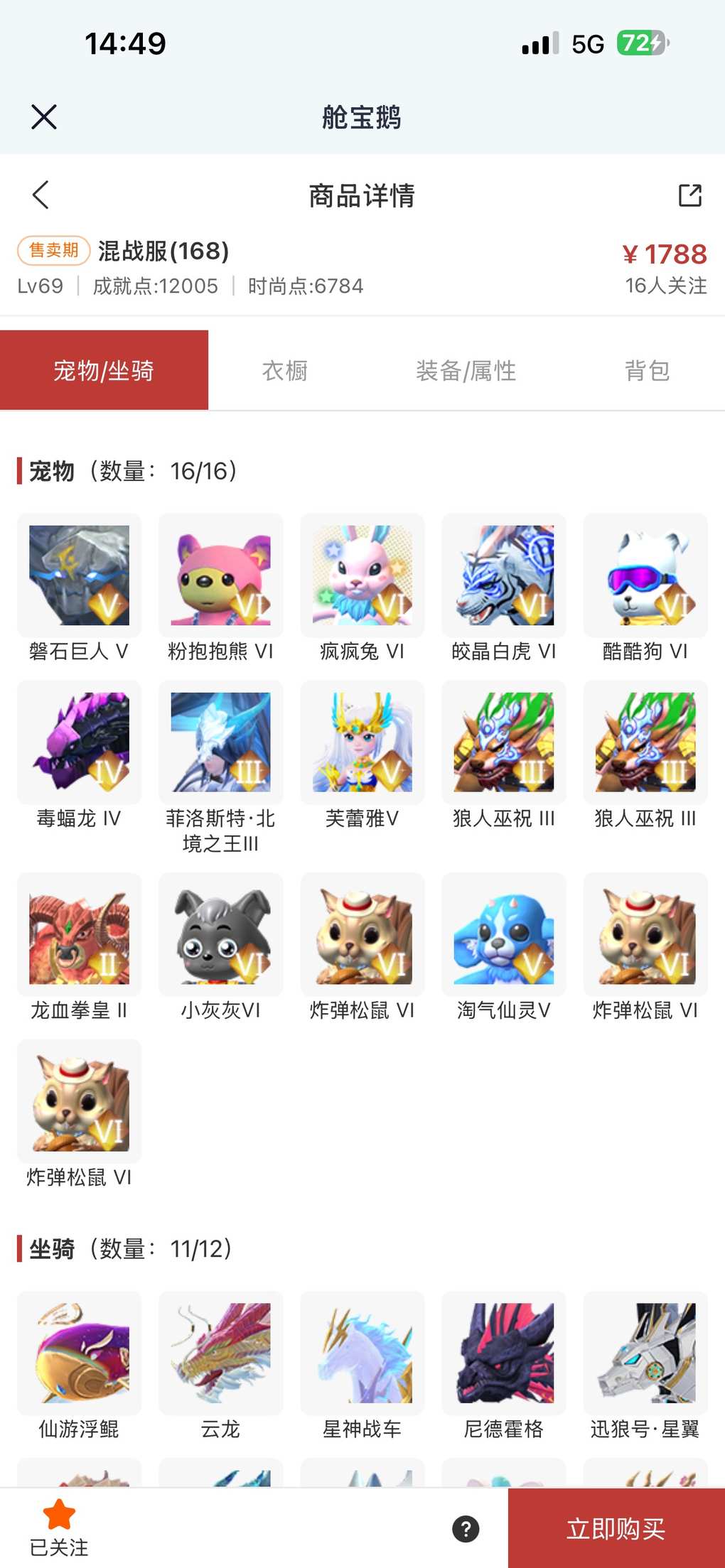725x1568 pixels.
Task: Open the 粉抱抱熊 VI pet tile
Action: (x=220, y=575)
